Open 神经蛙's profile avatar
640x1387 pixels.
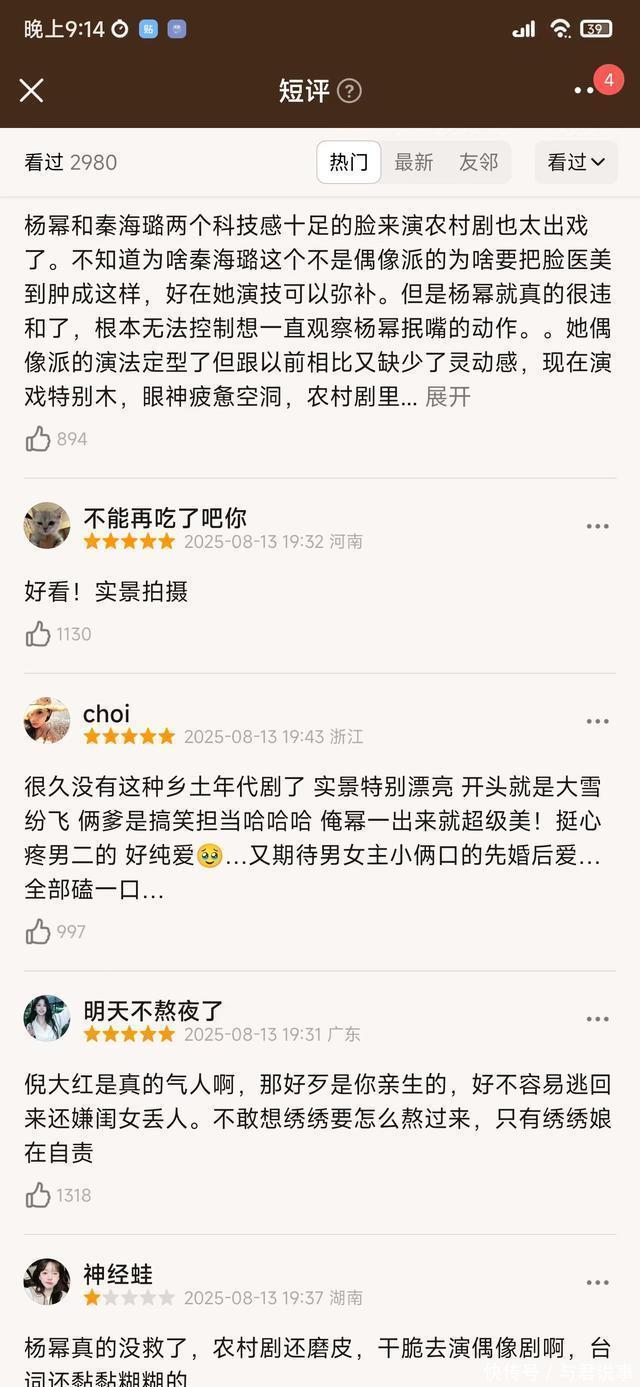(x=47, y=1281)
